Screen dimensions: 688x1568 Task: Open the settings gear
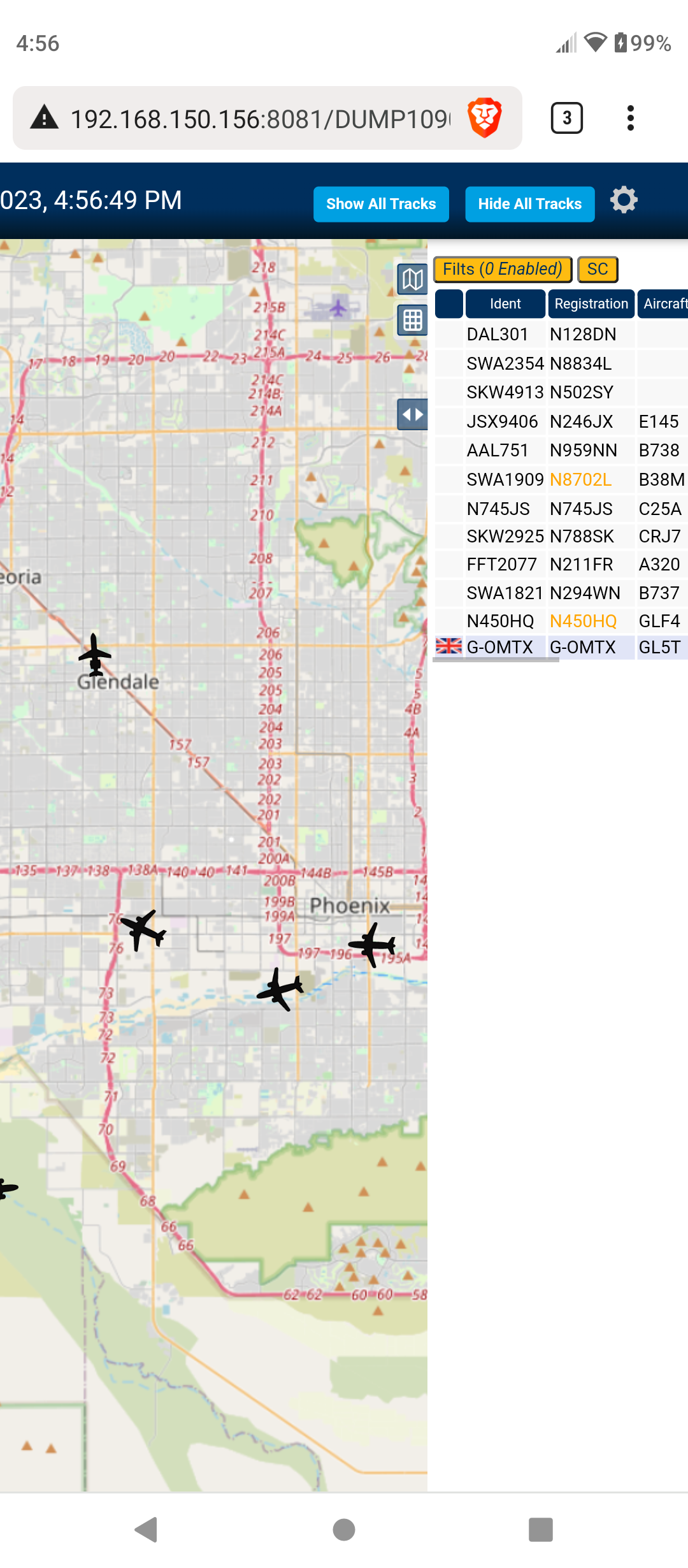(624, 201)
